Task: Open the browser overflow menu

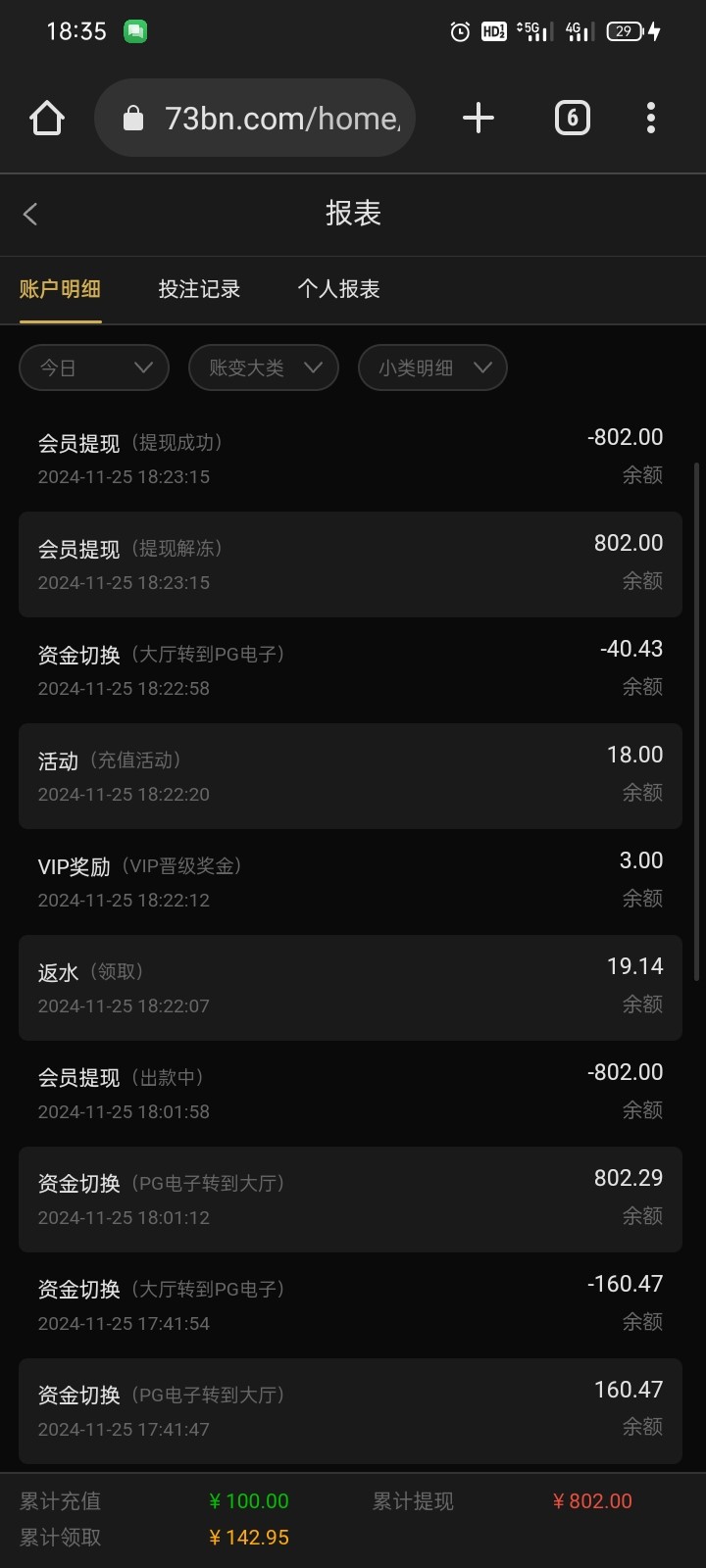Action: (651, 119)
